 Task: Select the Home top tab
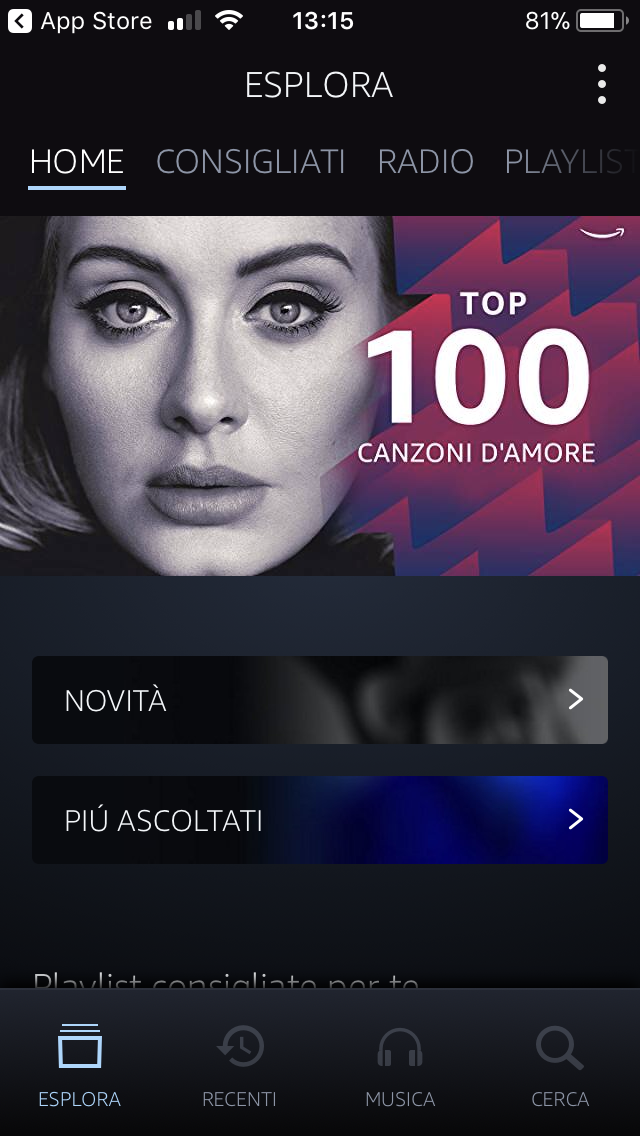tap(77, 162)
